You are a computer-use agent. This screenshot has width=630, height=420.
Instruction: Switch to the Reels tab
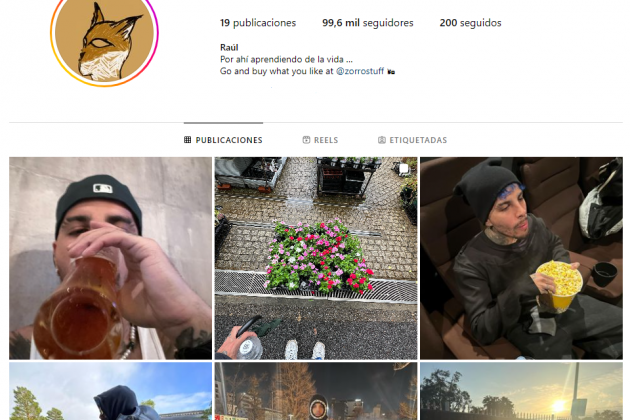(x=320, y=140)
